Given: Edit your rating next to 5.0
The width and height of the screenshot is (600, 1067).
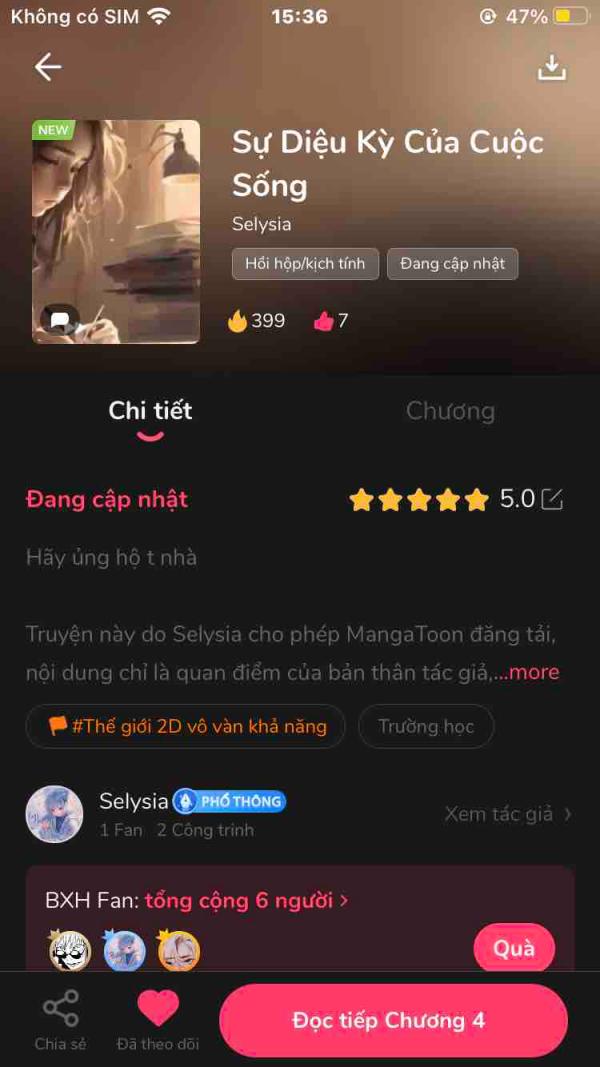Looking at the screenshot, I should click(552, 499).
